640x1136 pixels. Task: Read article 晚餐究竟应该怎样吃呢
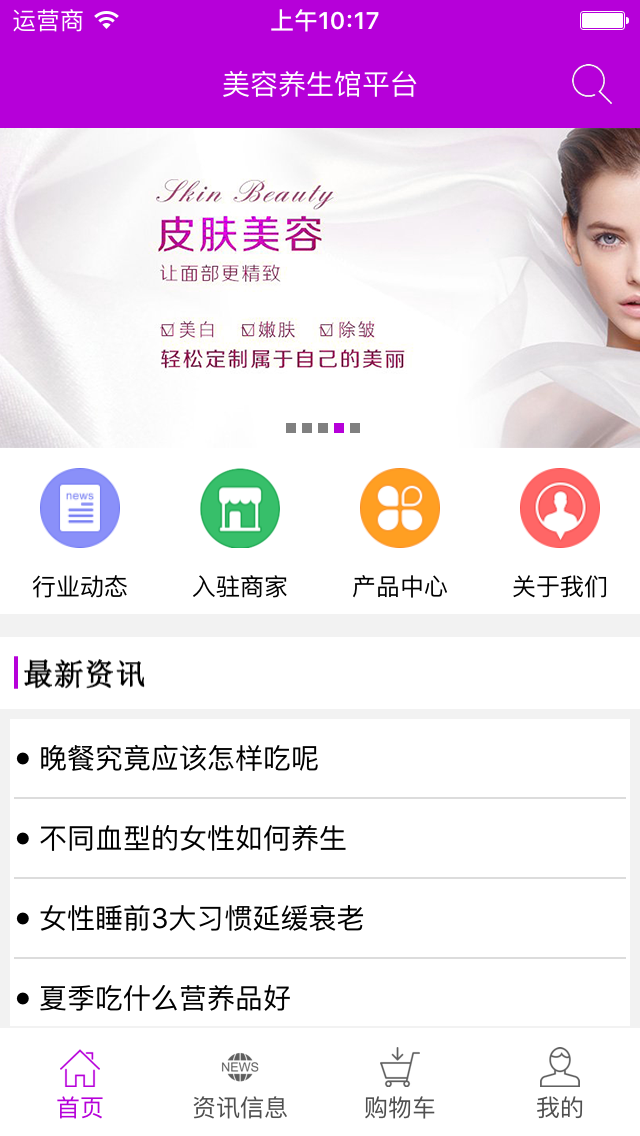(320, 759)
